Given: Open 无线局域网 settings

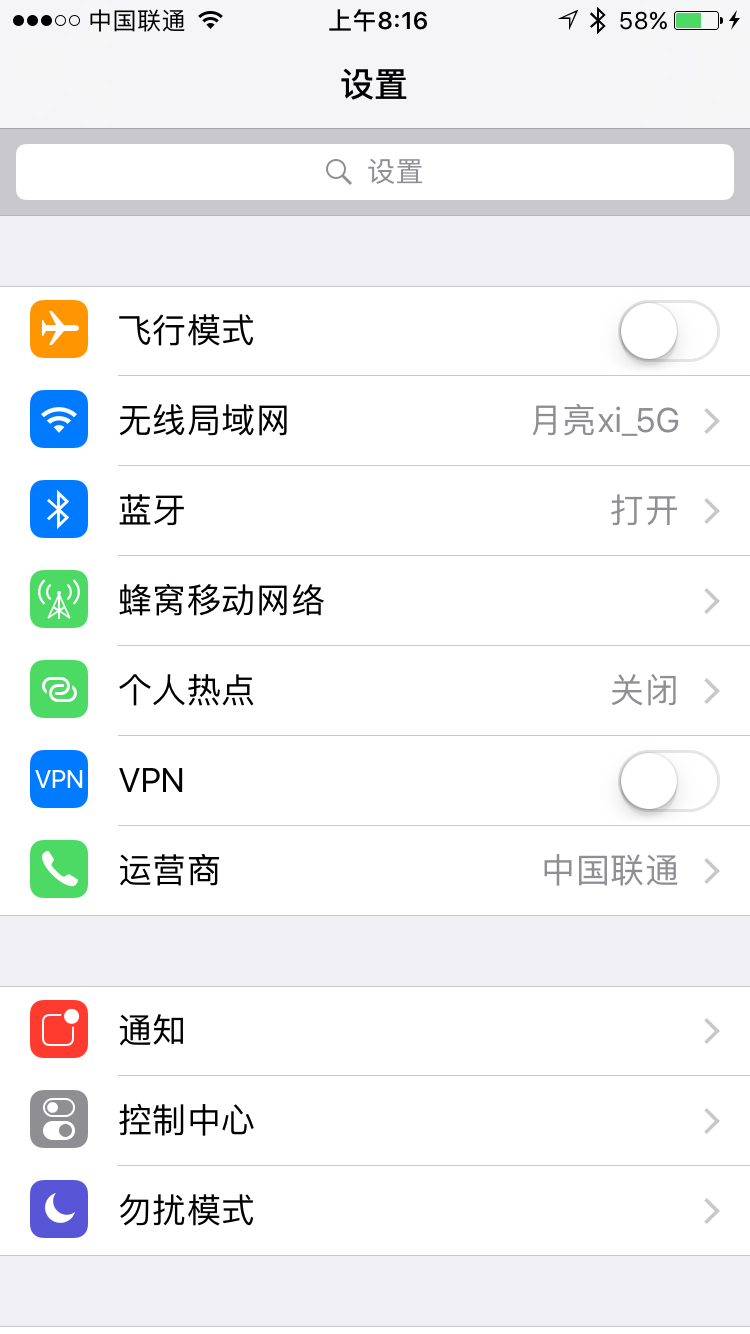Looking at the screenshot, I should (375, 421).
